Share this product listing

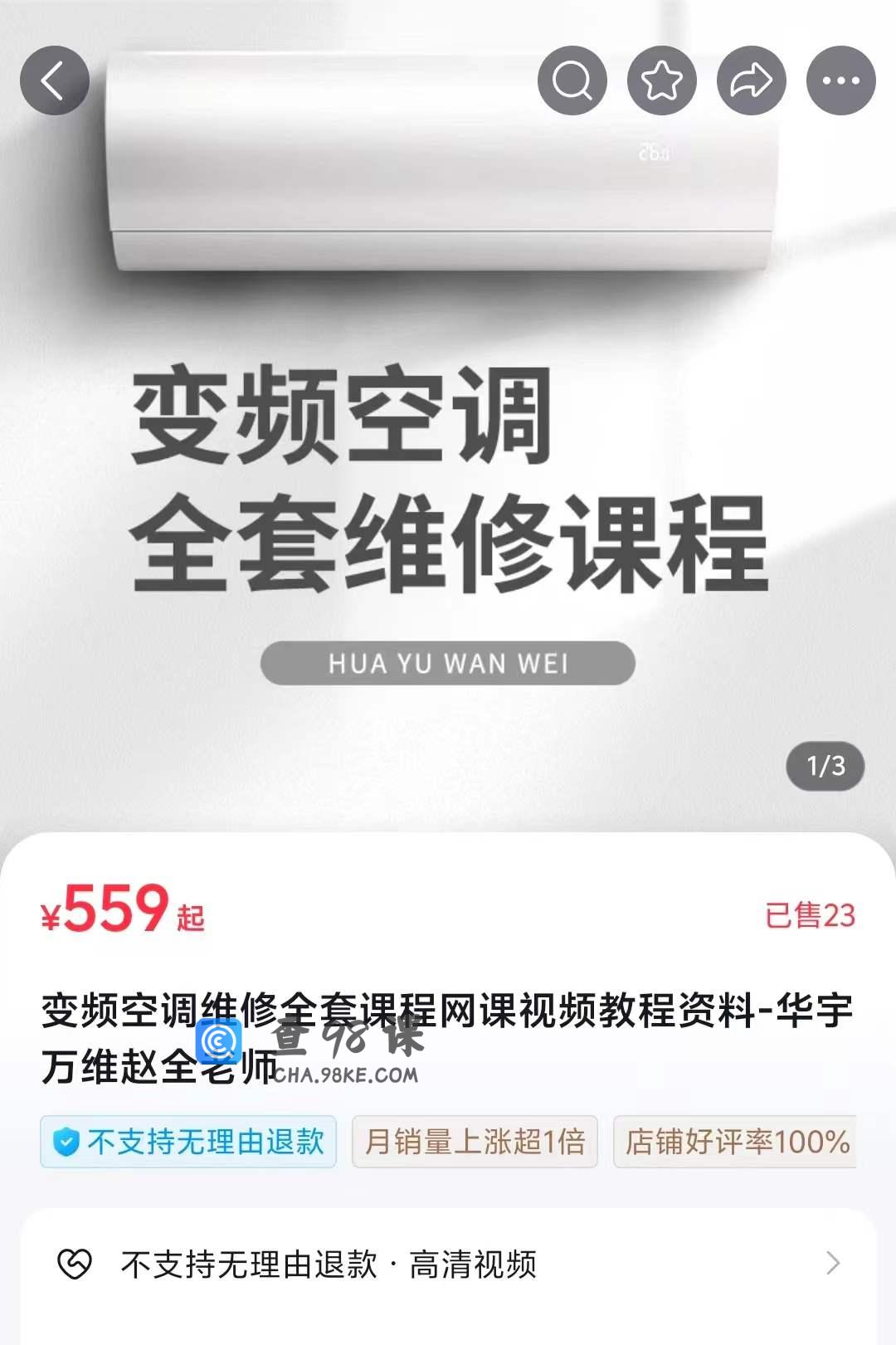[751, 80]
